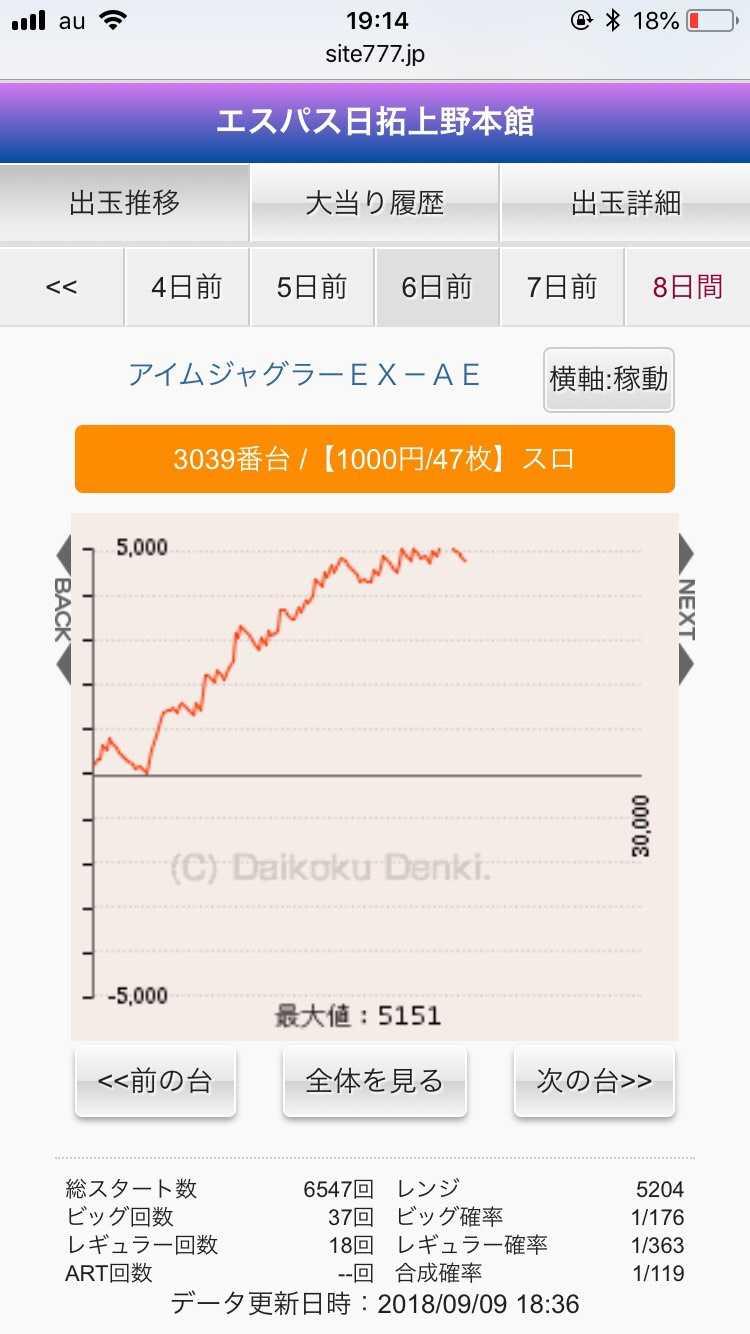Tap the site777.jp address bar

pyautogui.click(x=375, y=54)
